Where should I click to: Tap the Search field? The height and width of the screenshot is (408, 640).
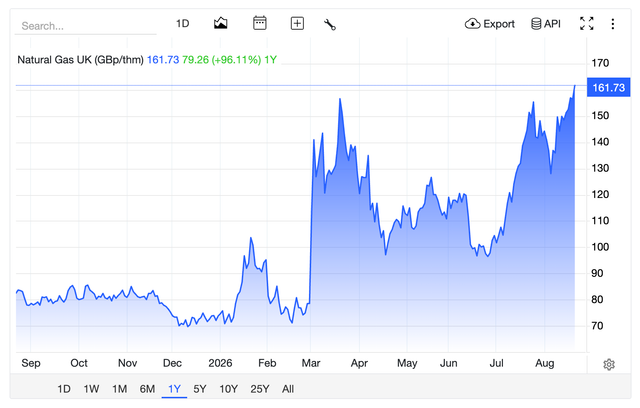pos(85,26)
